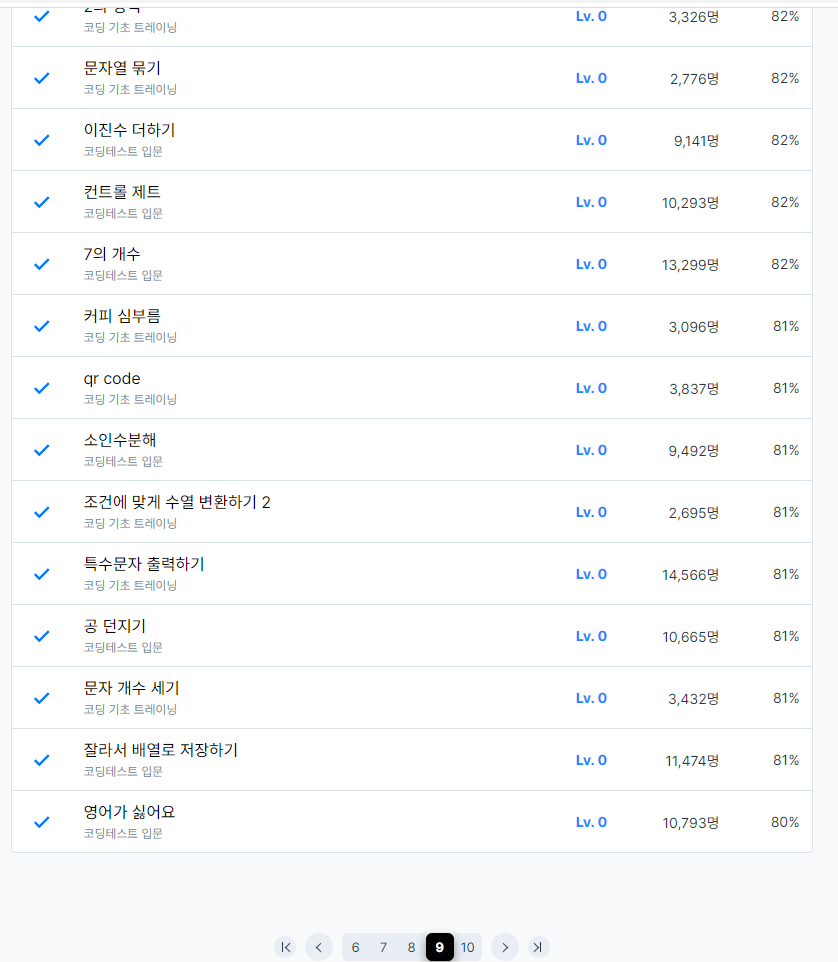Go to the next page arrow
The height and width of the screenshot is (962, 838).
click(x=505, y=947)
